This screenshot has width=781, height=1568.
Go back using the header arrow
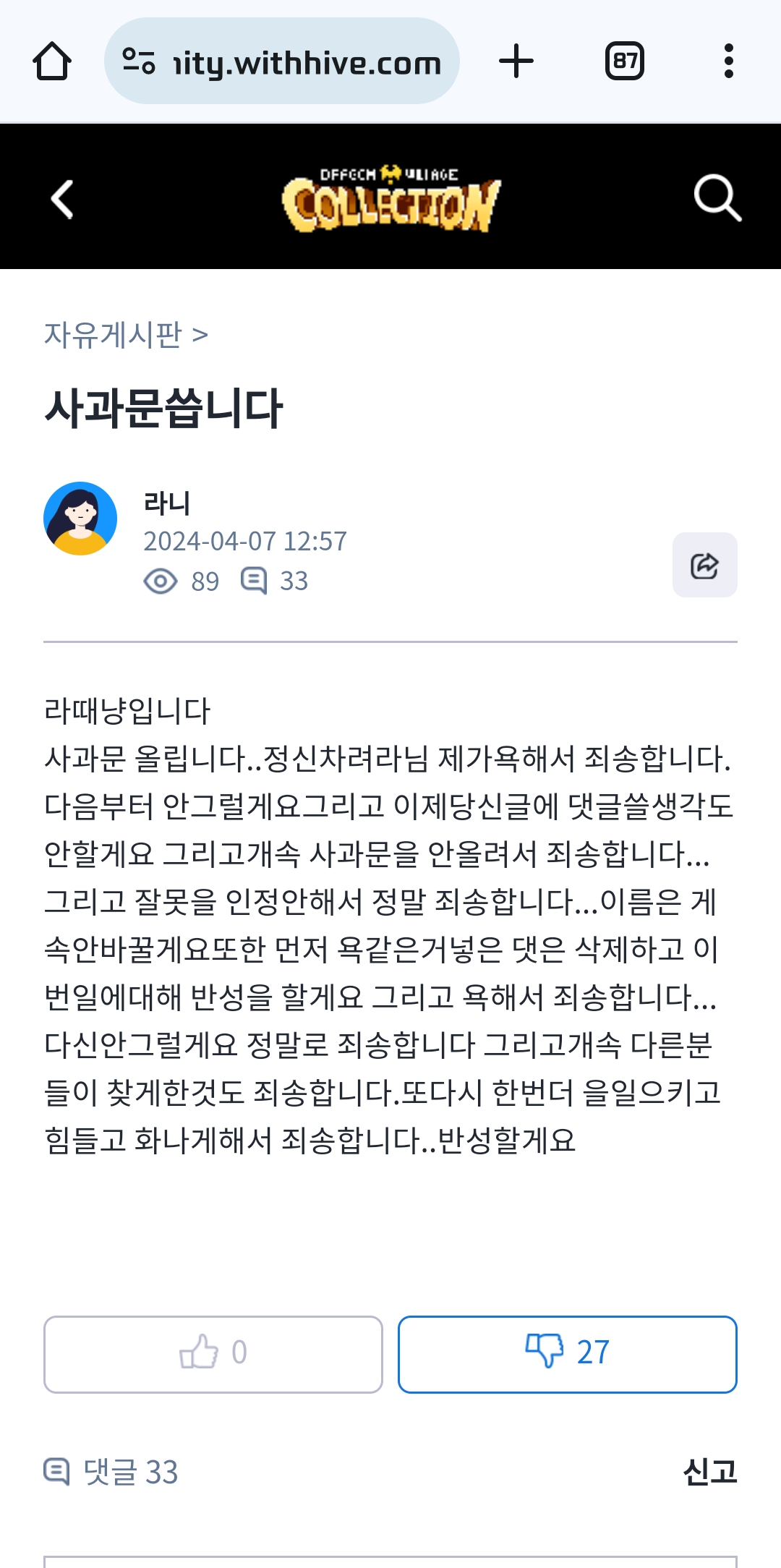63,199
